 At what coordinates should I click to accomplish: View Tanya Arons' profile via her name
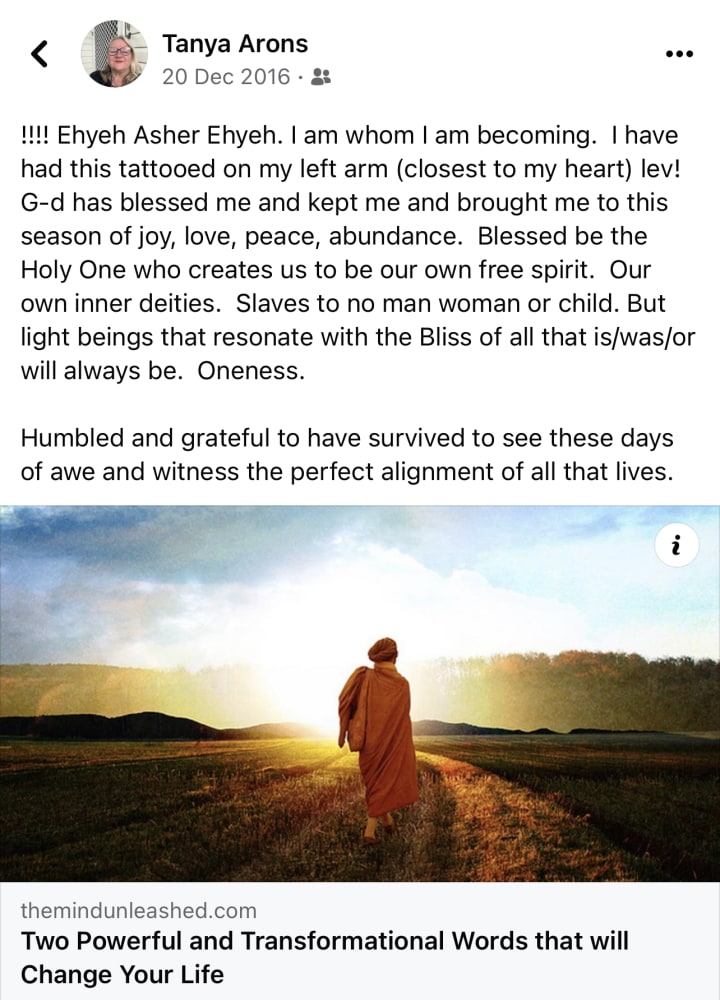[x=234, y=43]
